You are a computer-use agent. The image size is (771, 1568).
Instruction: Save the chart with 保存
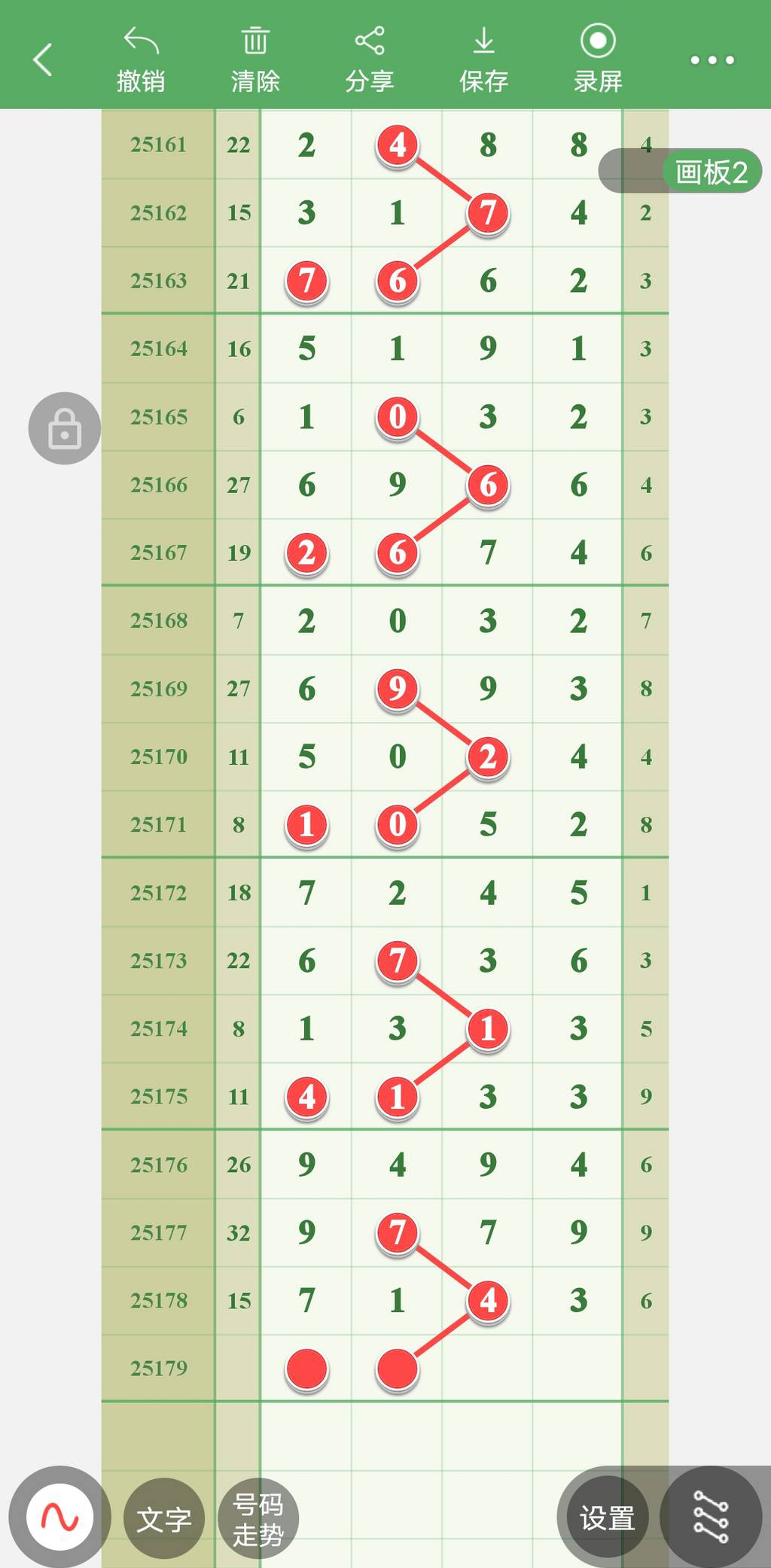[483, 59]
